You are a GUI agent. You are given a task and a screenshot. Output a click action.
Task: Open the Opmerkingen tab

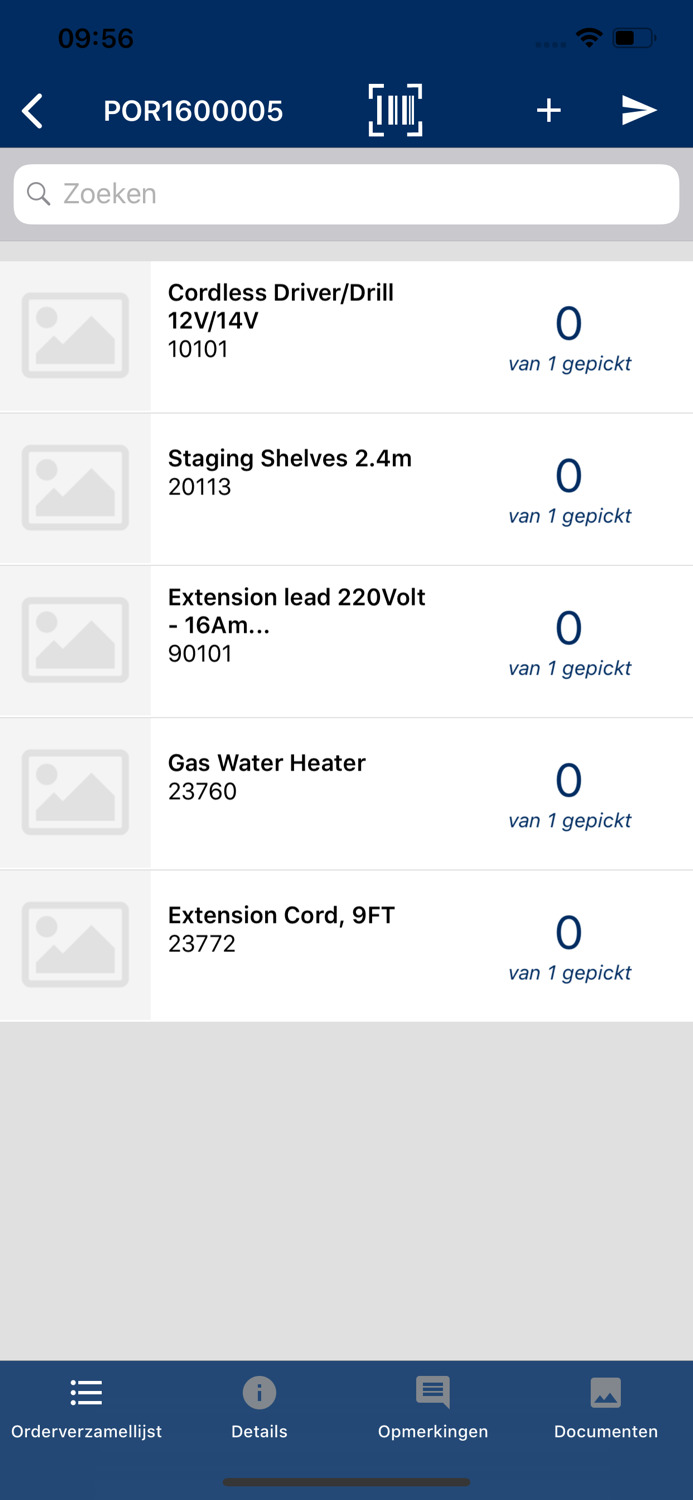[x=433, y=1410]
